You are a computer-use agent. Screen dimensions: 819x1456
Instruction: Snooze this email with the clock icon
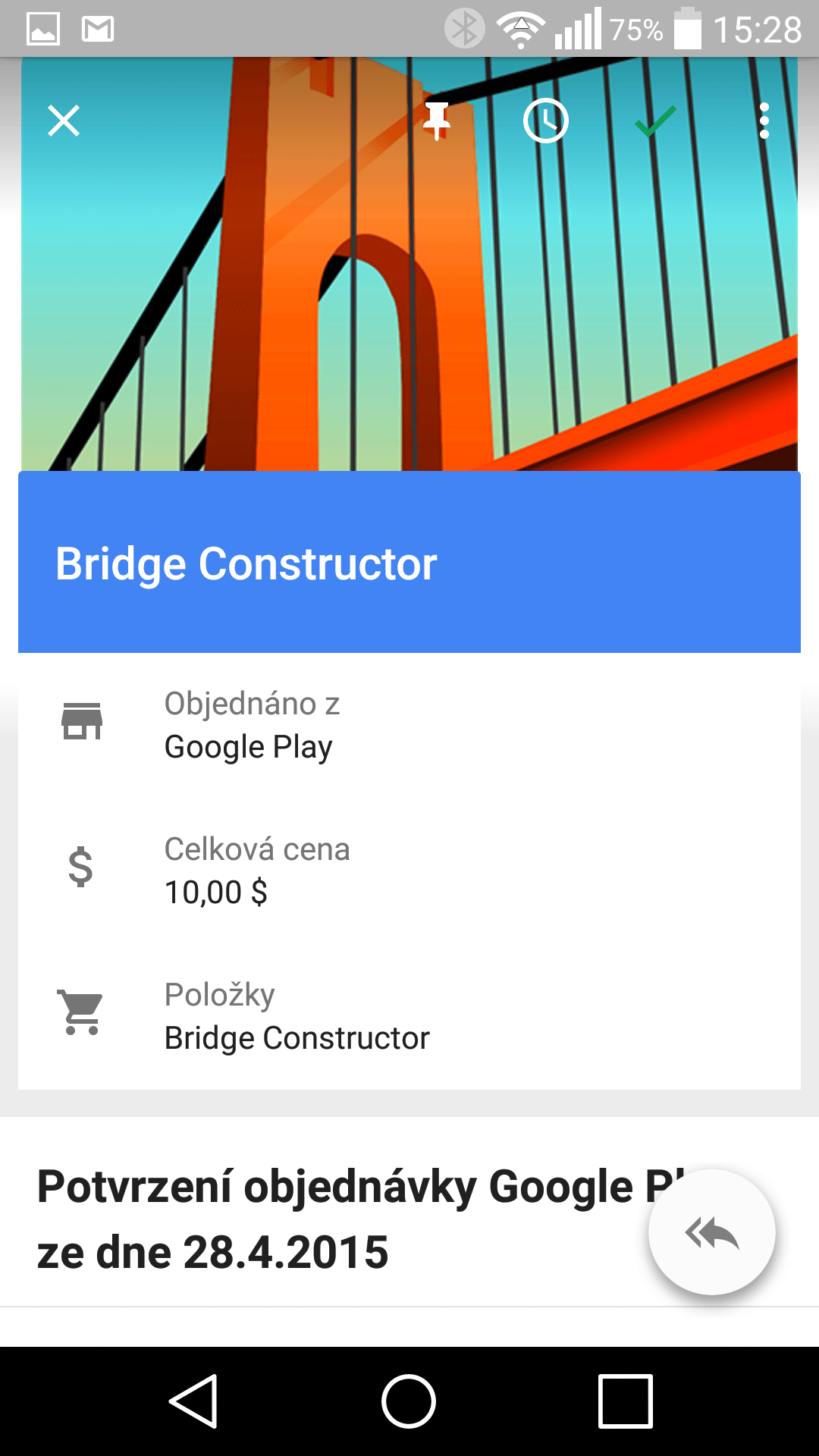pyautogui.click(x=546, y=121)
